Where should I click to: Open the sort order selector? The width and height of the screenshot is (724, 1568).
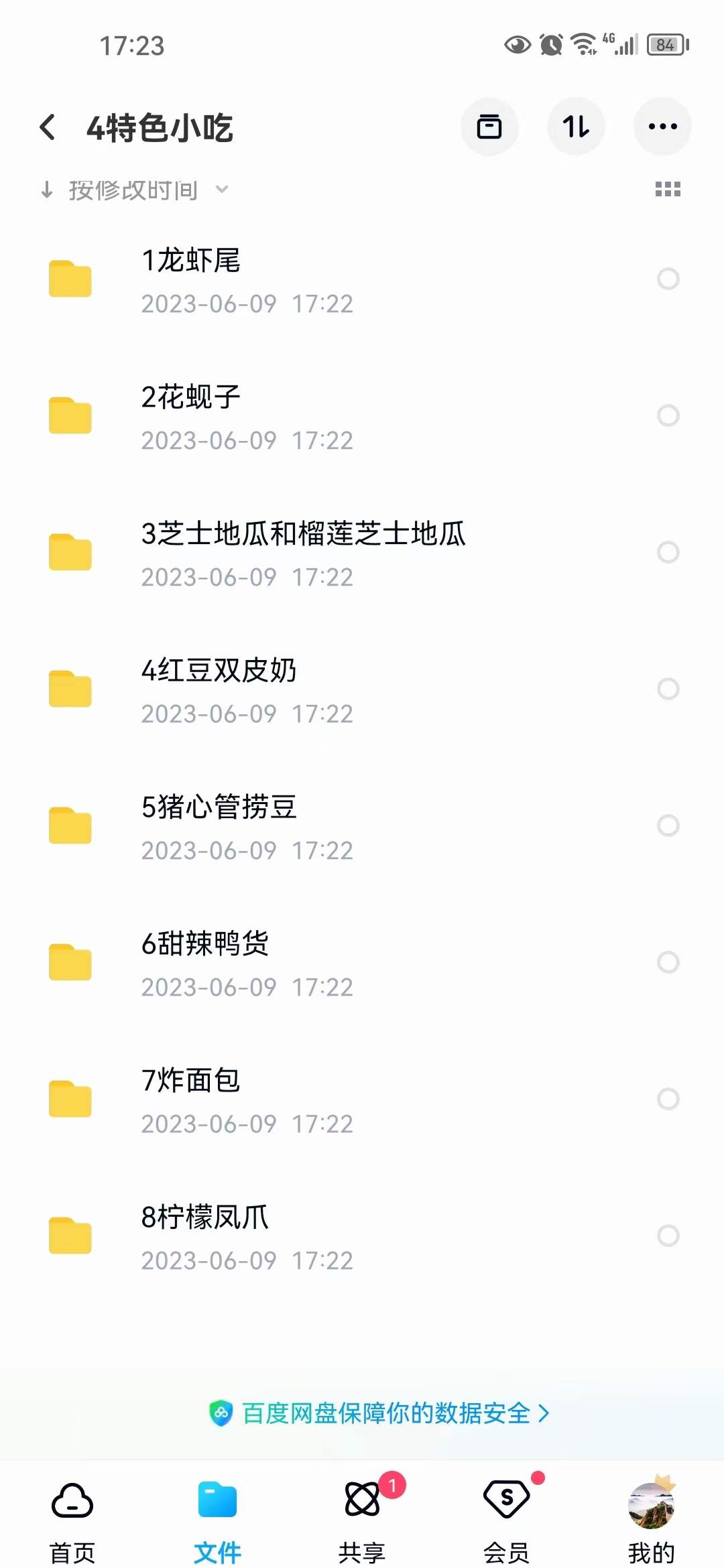(576, 127)
